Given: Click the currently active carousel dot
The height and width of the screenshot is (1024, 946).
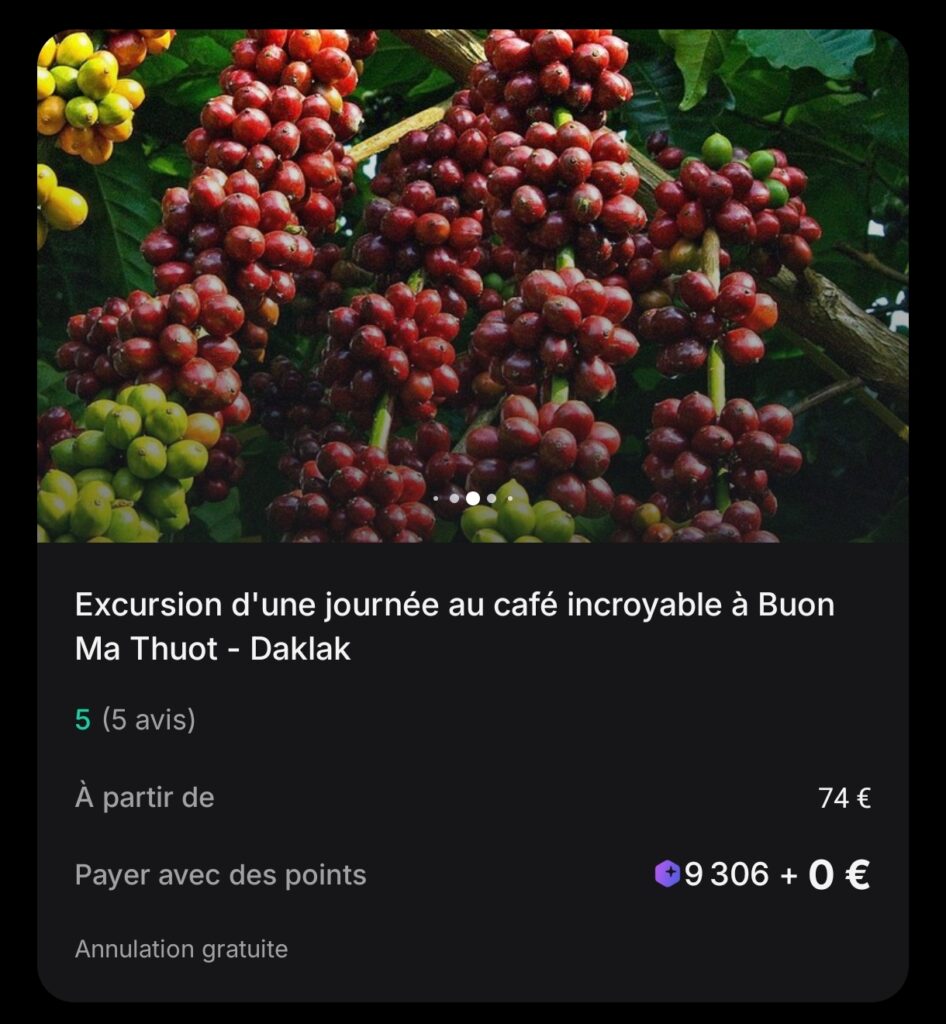Looking at the screenshot, I should [472, 498].
